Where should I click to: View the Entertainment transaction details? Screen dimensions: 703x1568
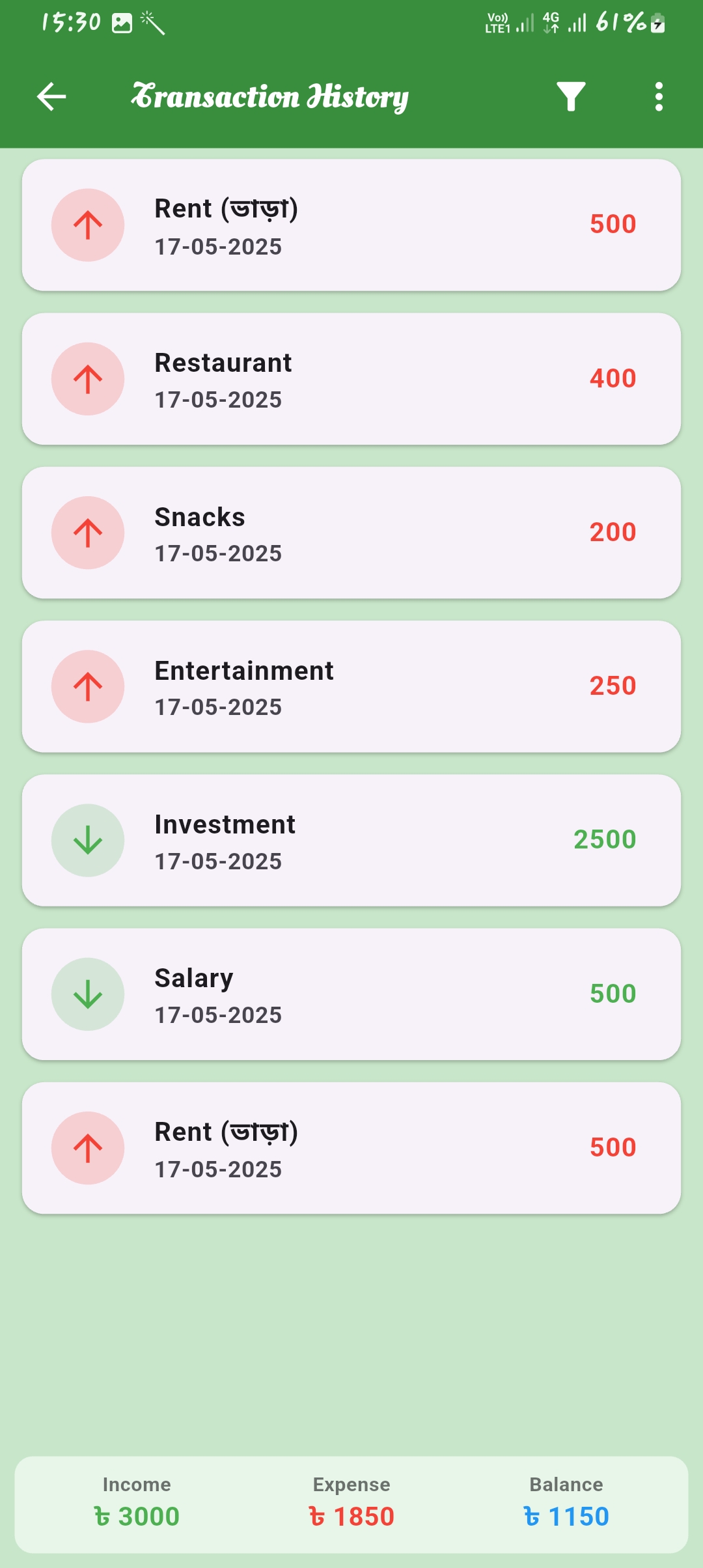click(x=351, y=686)
